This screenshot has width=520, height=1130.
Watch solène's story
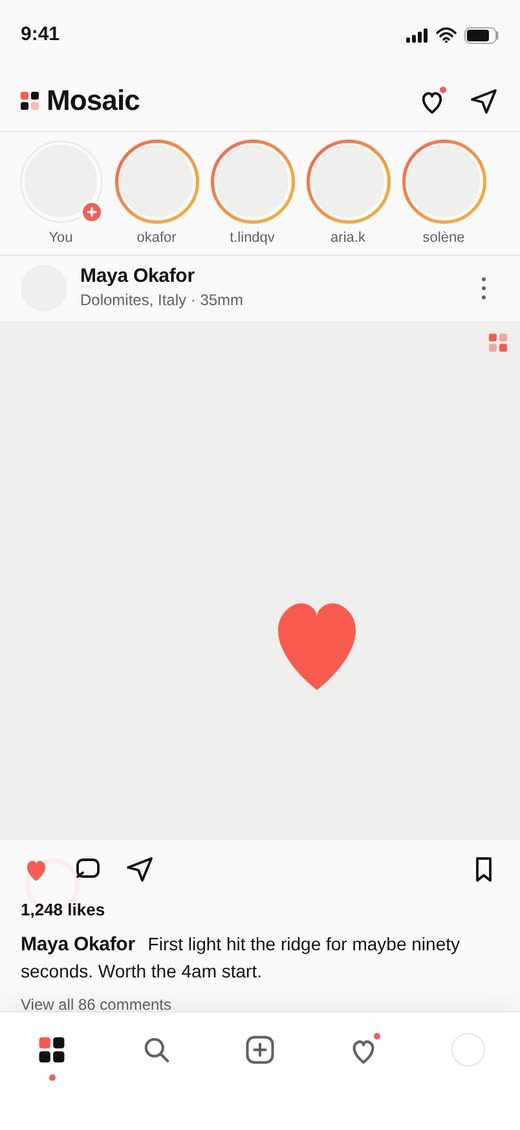[x=444, y=182]
